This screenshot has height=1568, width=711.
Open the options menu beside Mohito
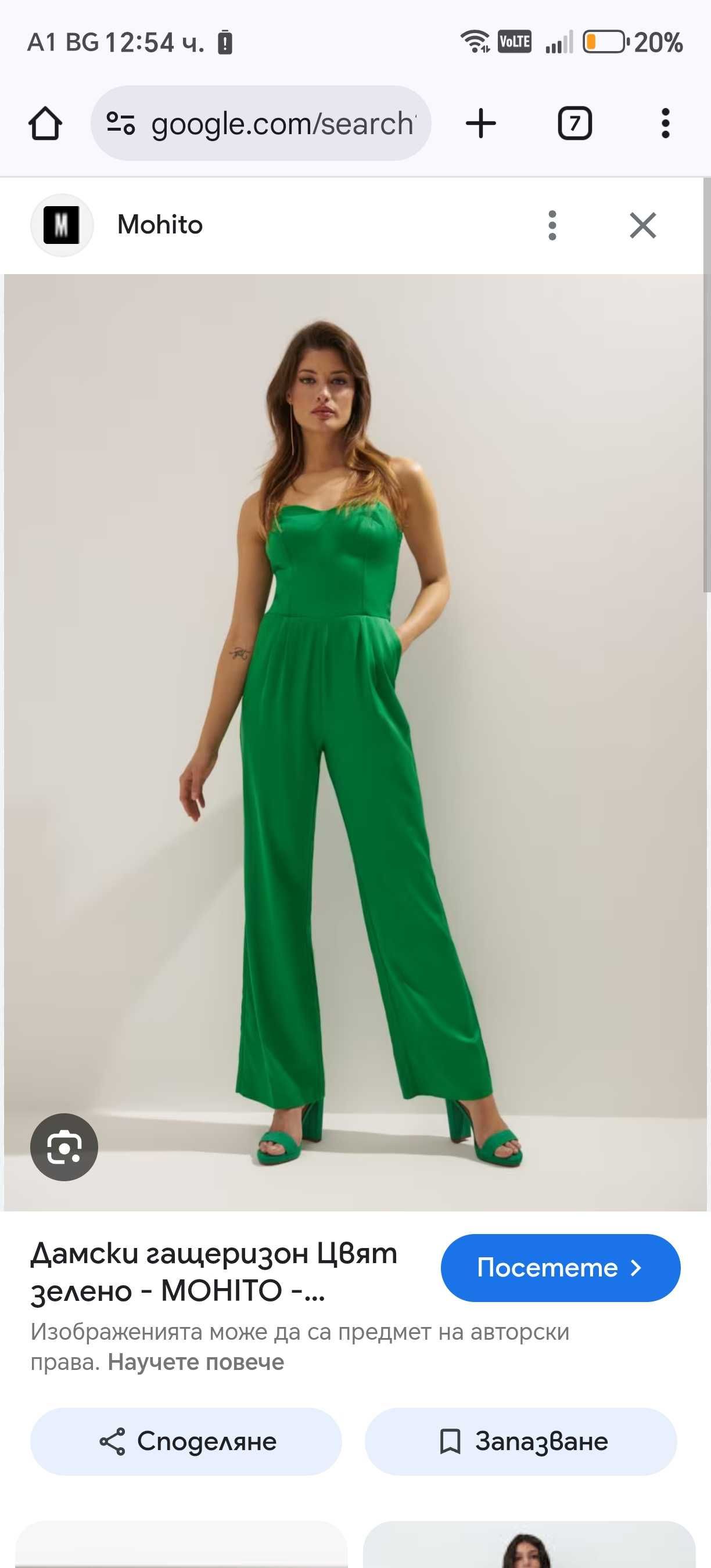coord(552,225)
